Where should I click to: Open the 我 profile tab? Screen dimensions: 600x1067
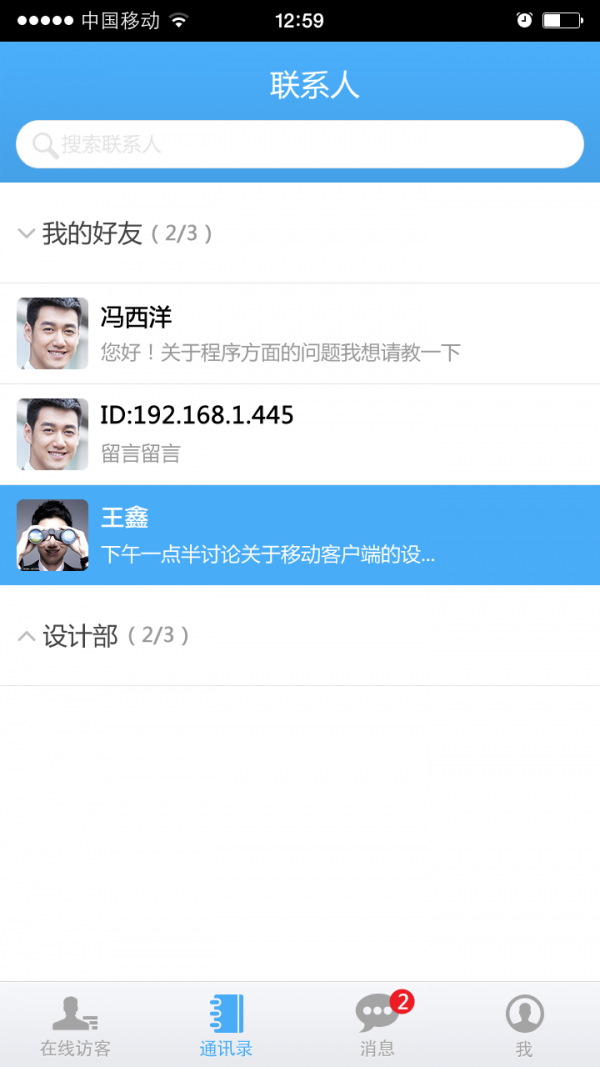pyautogui.click(x=524, y=1026)
